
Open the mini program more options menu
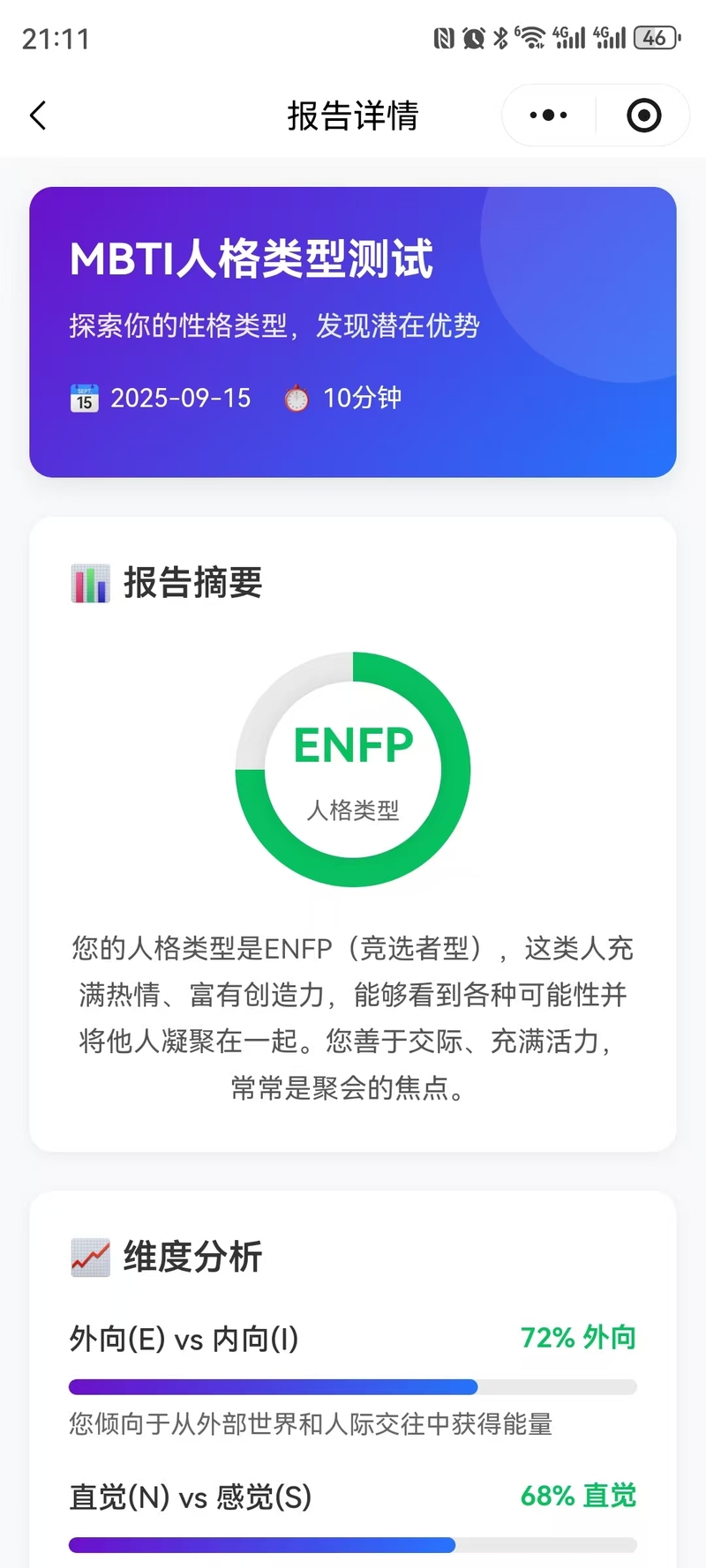[548, 116]
